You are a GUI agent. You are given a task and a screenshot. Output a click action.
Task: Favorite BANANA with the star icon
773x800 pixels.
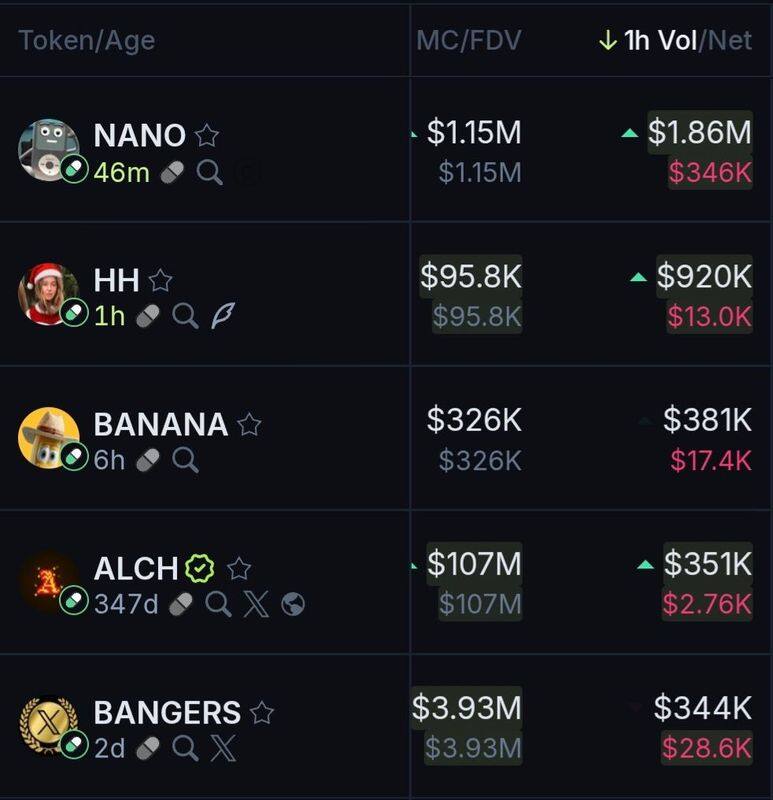(x=249, y=425)
